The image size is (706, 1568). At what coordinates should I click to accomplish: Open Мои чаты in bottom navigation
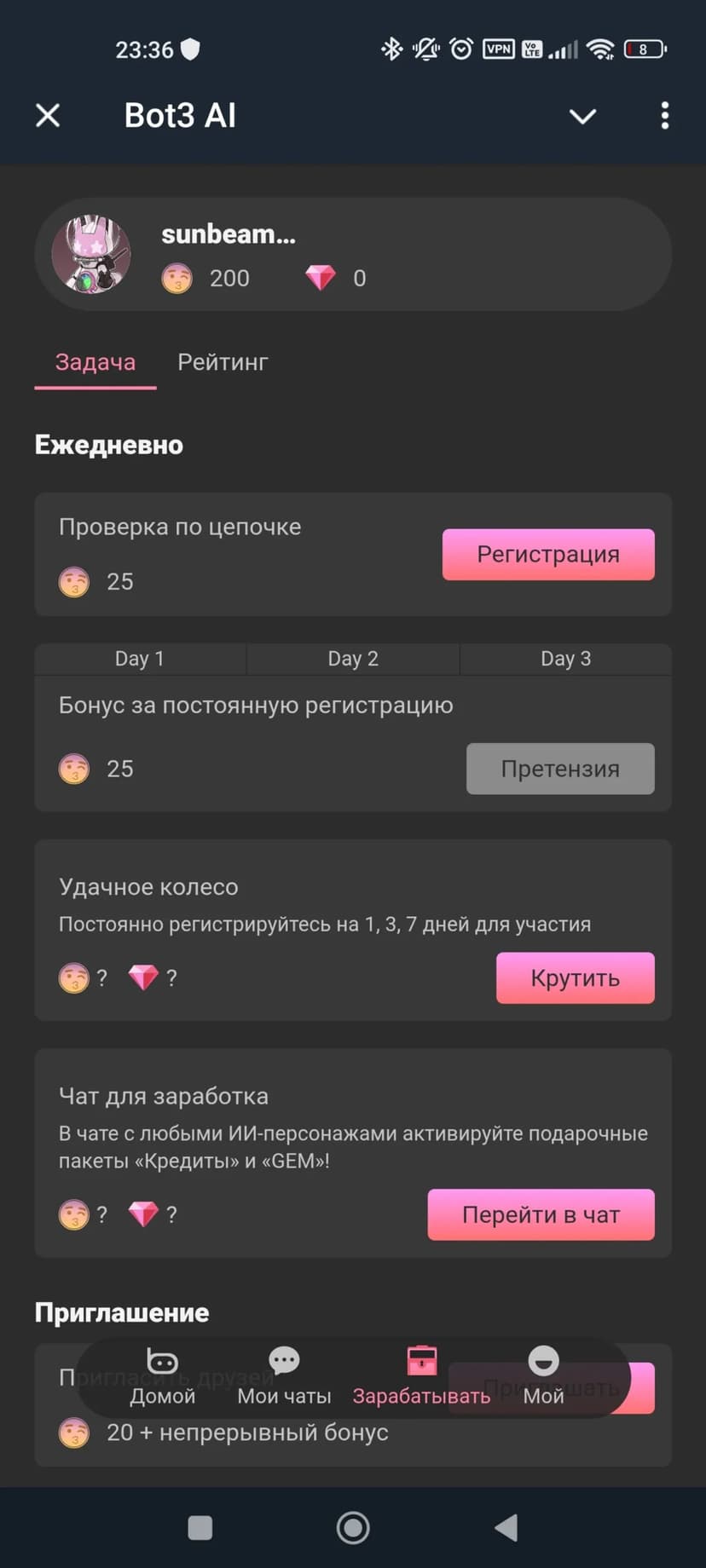point(284,1377)
